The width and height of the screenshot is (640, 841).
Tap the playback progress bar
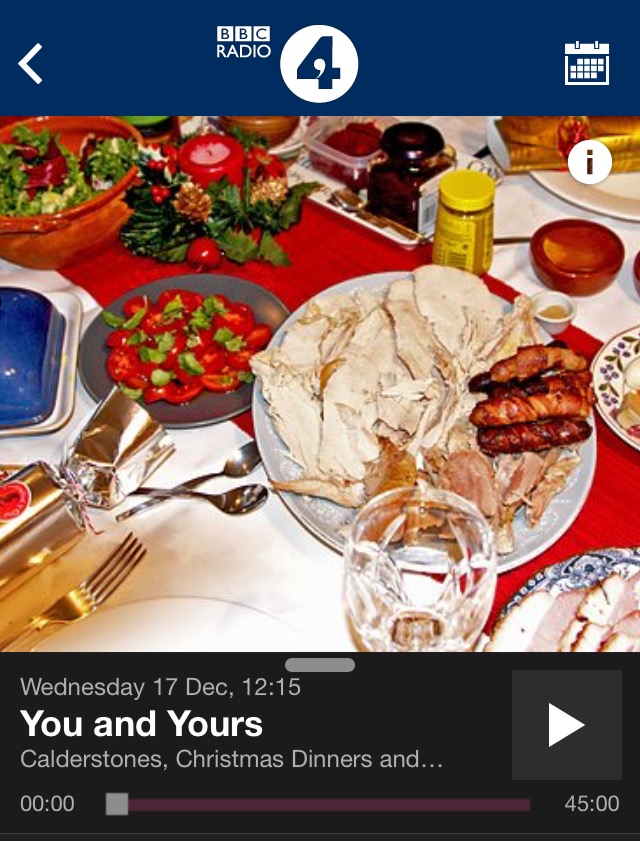pos(320,804)
